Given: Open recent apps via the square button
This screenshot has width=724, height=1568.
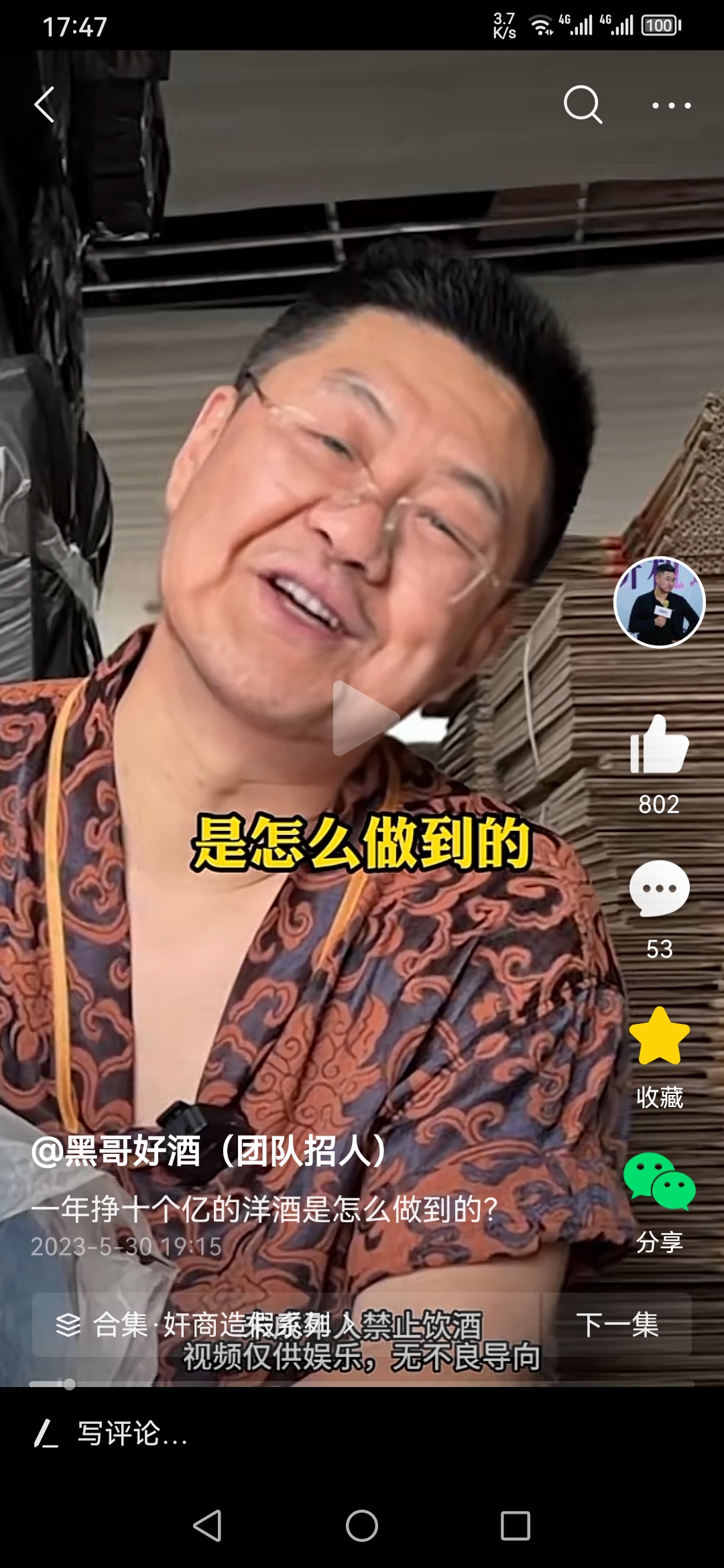Looking at the screenshot, I should 515,1526.
